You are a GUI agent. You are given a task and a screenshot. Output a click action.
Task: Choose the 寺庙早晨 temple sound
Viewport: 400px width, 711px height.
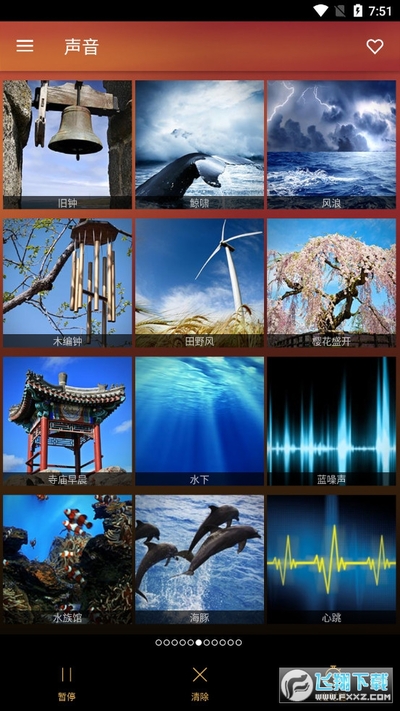click(x=67, y=421)
